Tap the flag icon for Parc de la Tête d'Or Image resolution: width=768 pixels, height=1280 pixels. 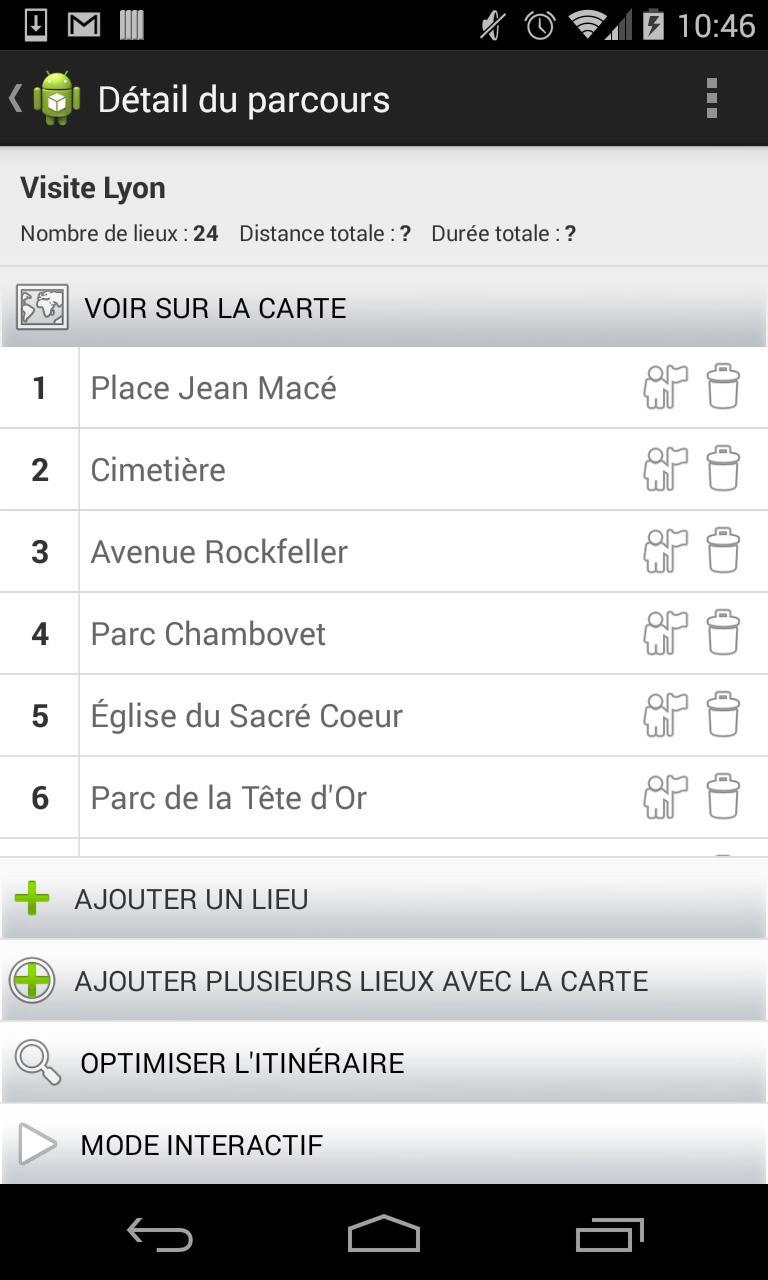coord(665,797)
